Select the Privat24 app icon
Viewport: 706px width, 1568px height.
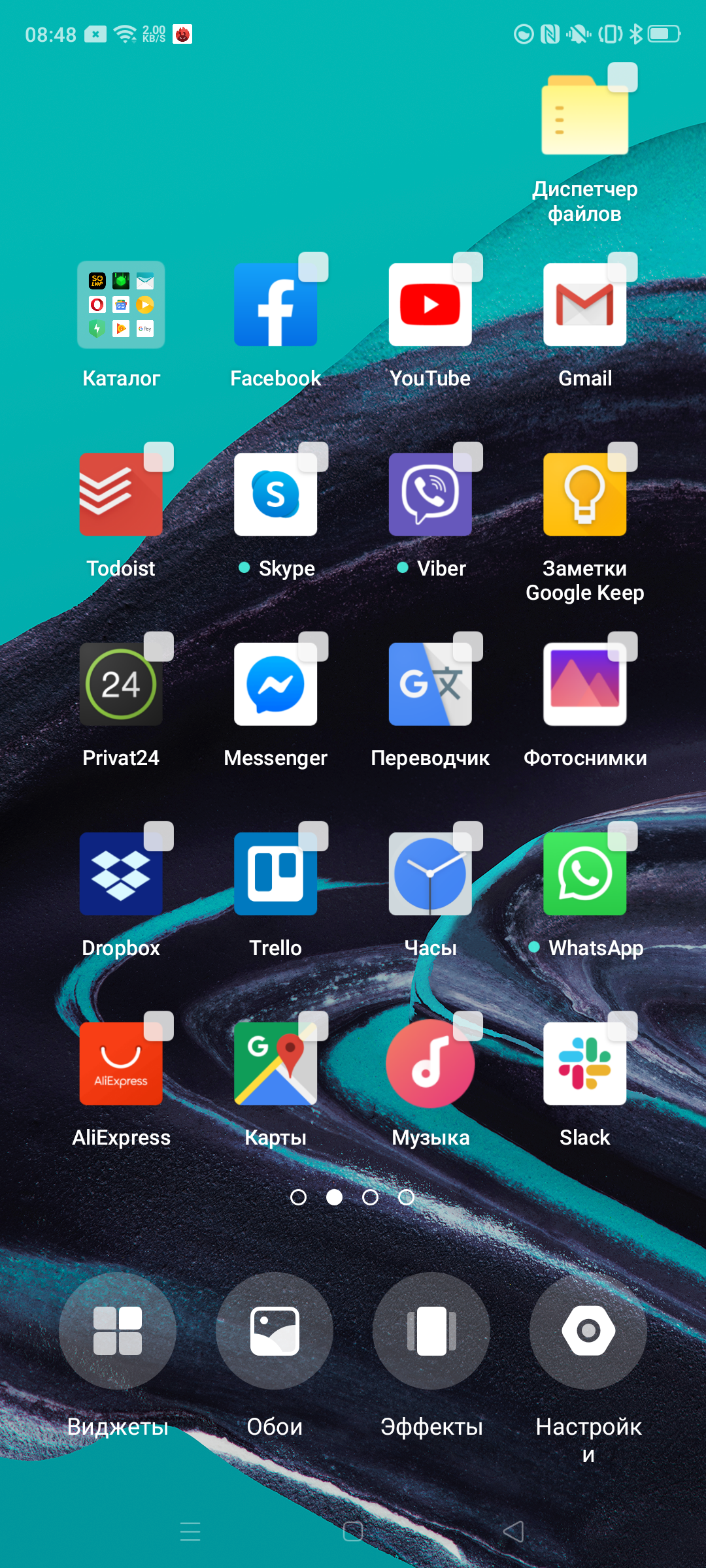[x=121, y=684]
